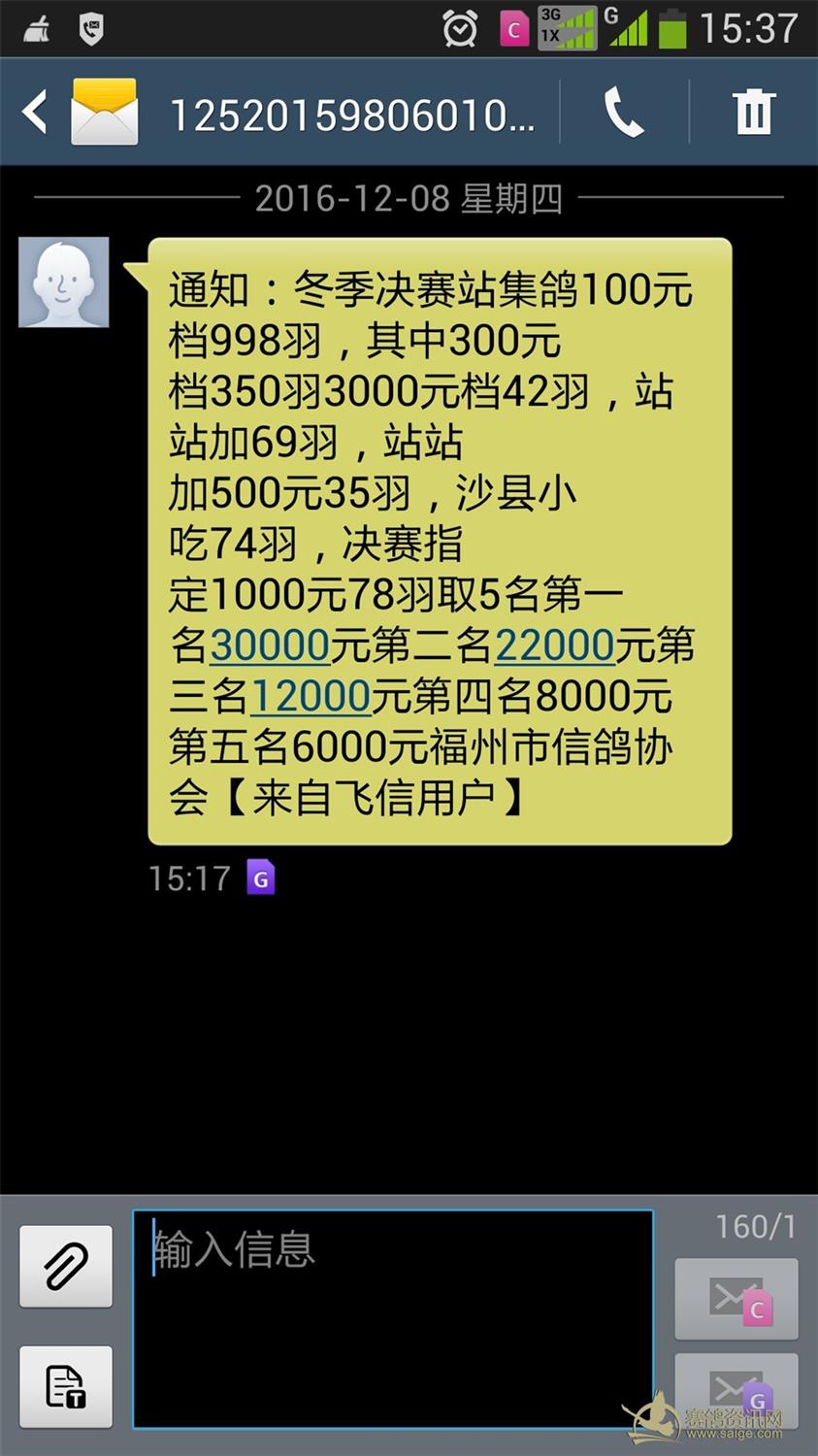Go back to the message list

click(36, 112)
